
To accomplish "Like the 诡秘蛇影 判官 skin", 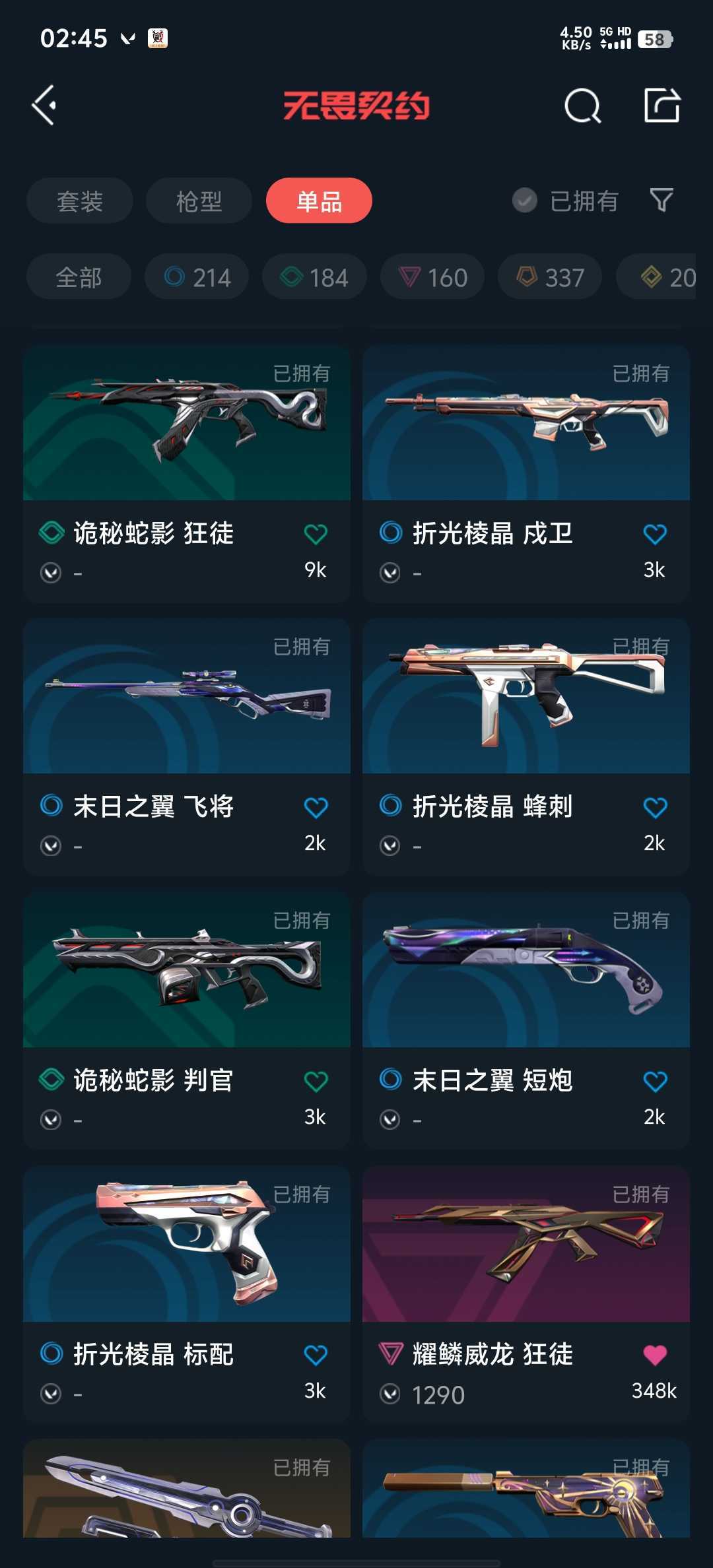I will coord(316,1082).
